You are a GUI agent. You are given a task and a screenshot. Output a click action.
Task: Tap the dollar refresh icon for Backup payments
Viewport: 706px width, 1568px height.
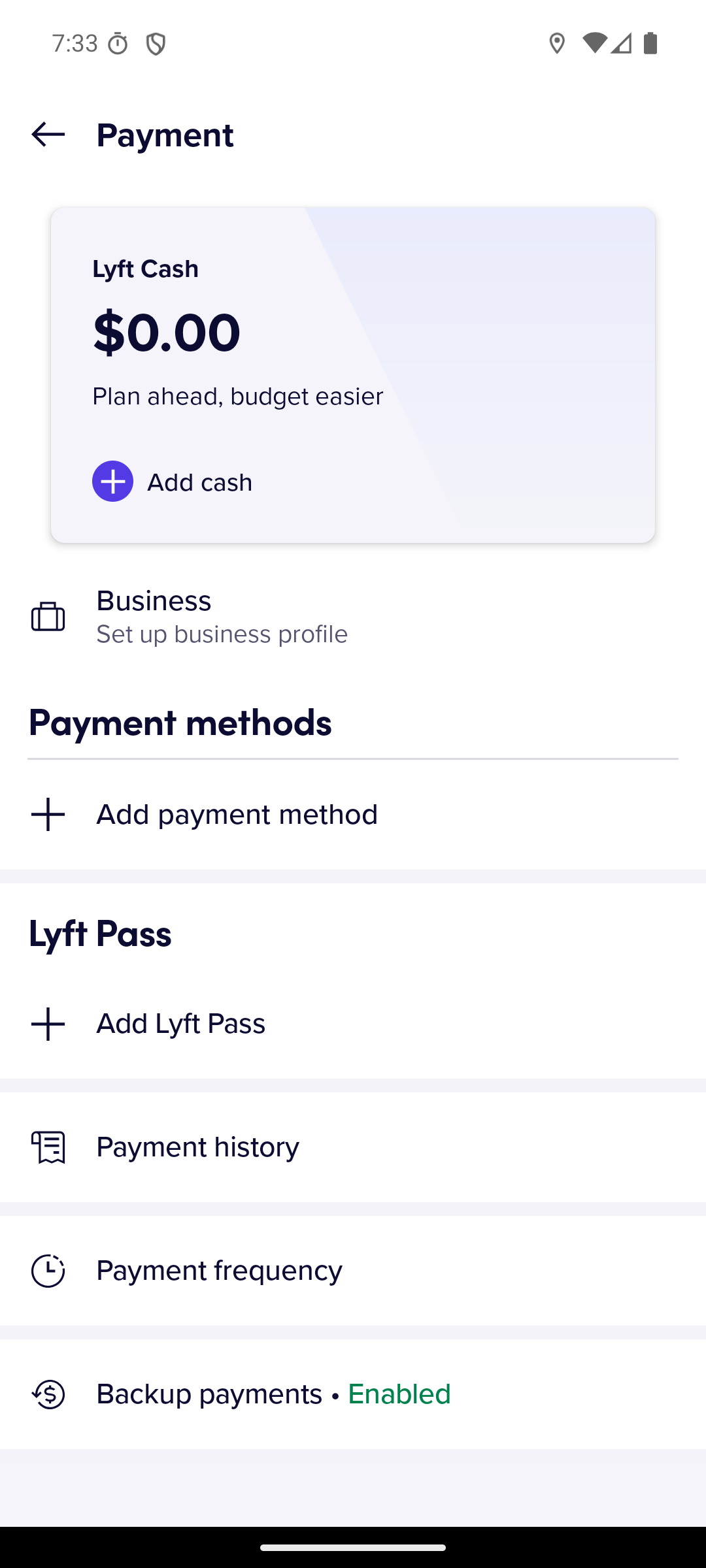(48, 1393)
